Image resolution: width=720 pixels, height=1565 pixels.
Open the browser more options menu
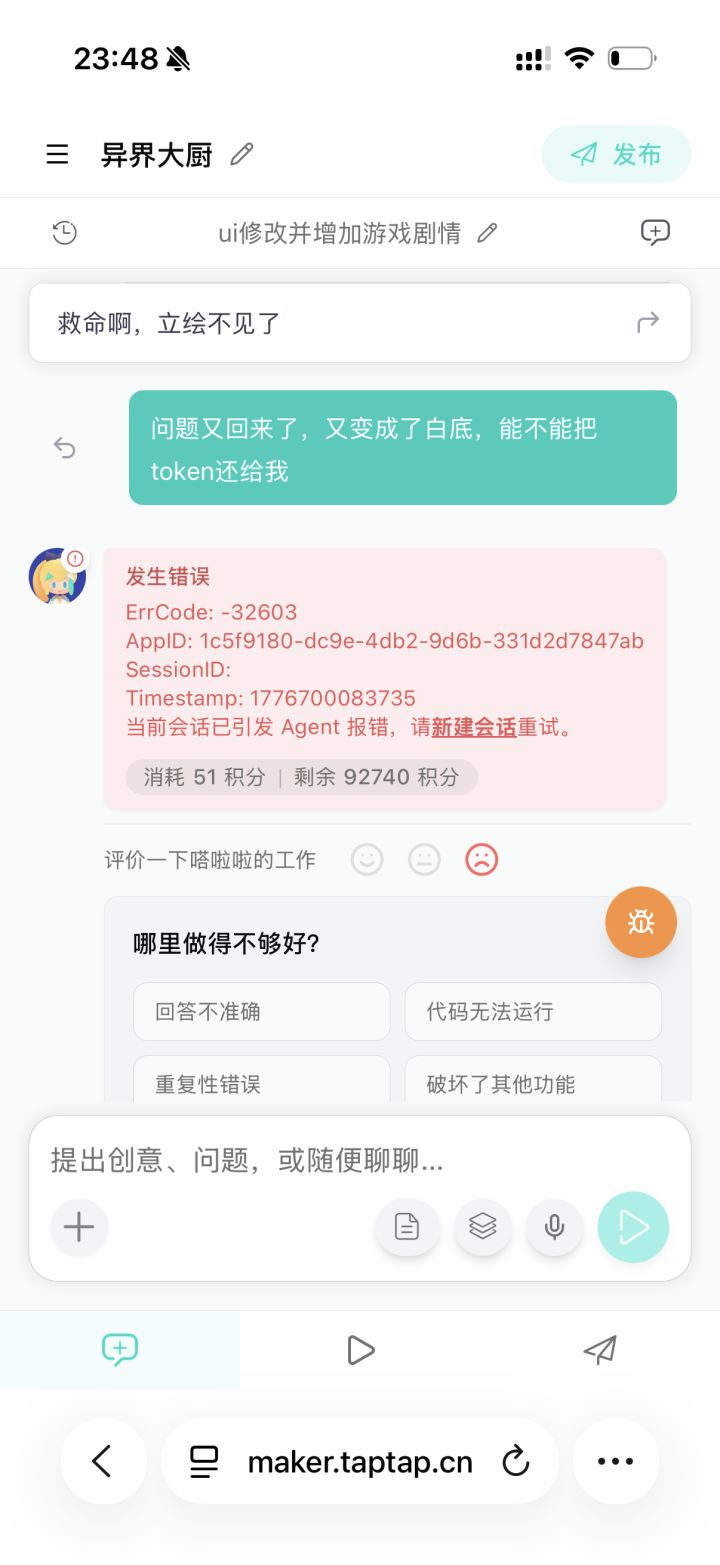click(616, 1460)
